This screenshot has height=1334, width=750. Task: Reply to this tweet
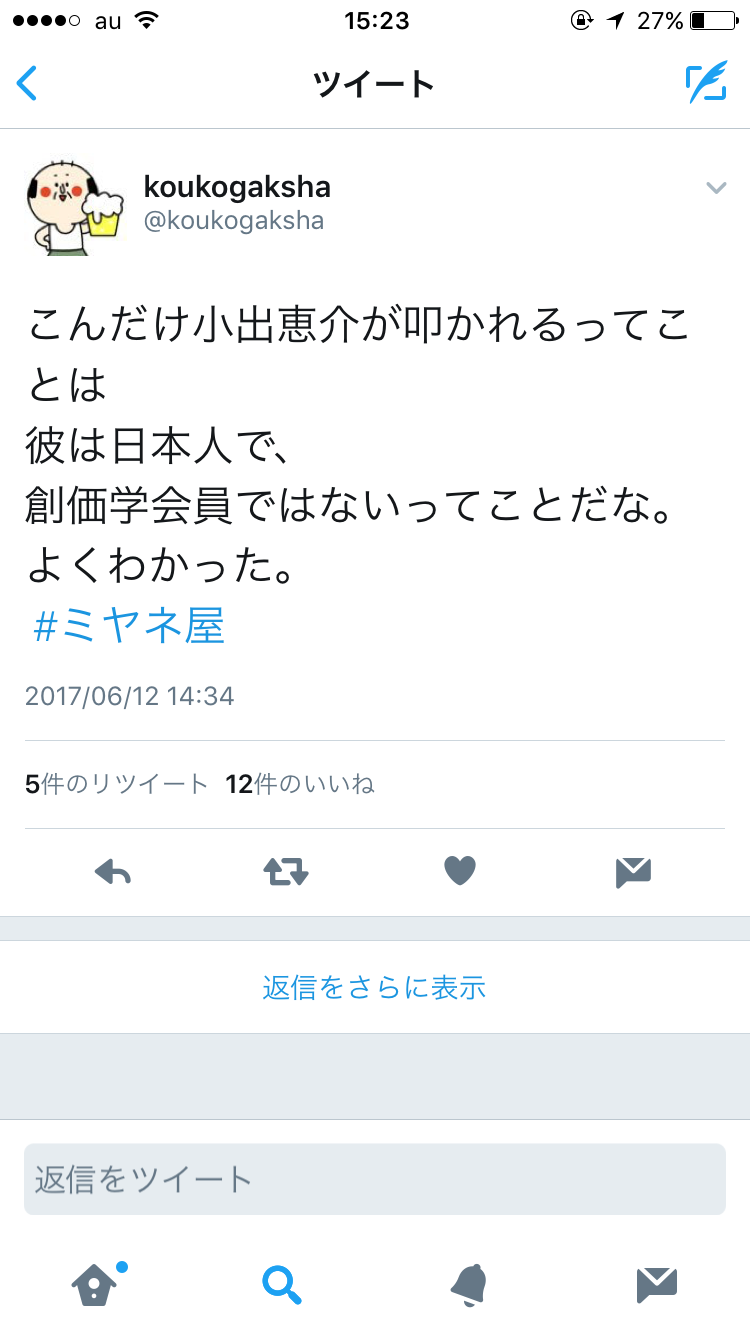[x=113, y=873]
